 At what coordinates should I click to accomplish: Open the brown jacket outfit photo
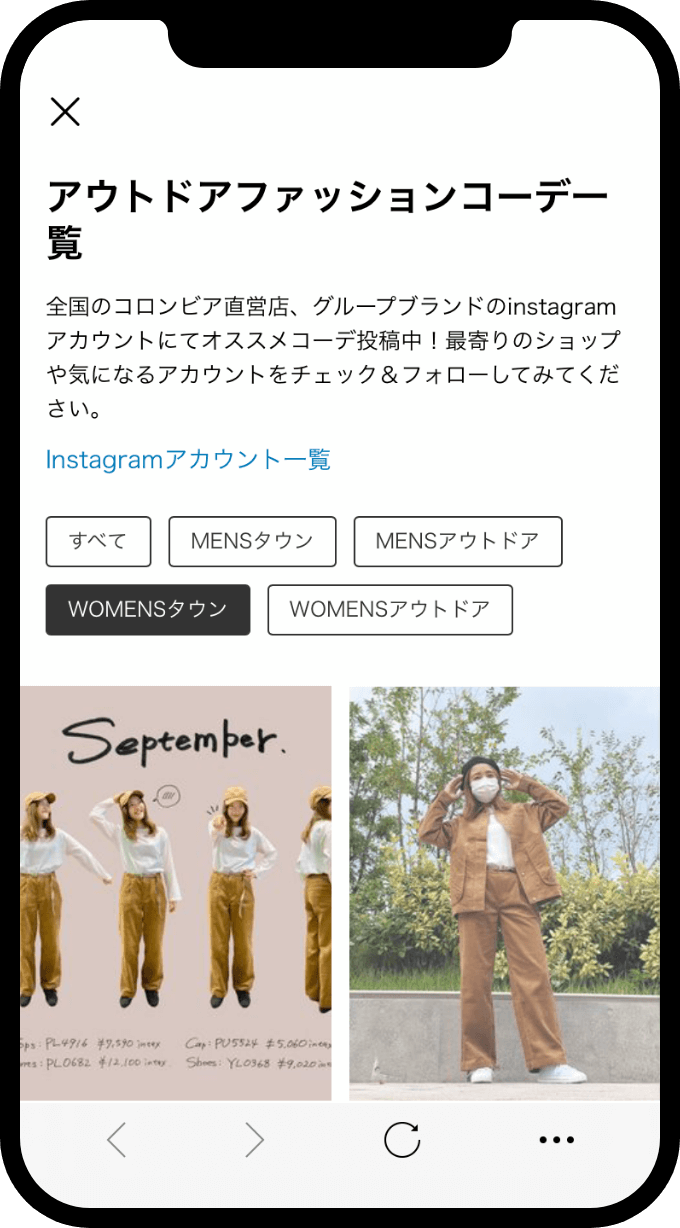click(504, 893)
